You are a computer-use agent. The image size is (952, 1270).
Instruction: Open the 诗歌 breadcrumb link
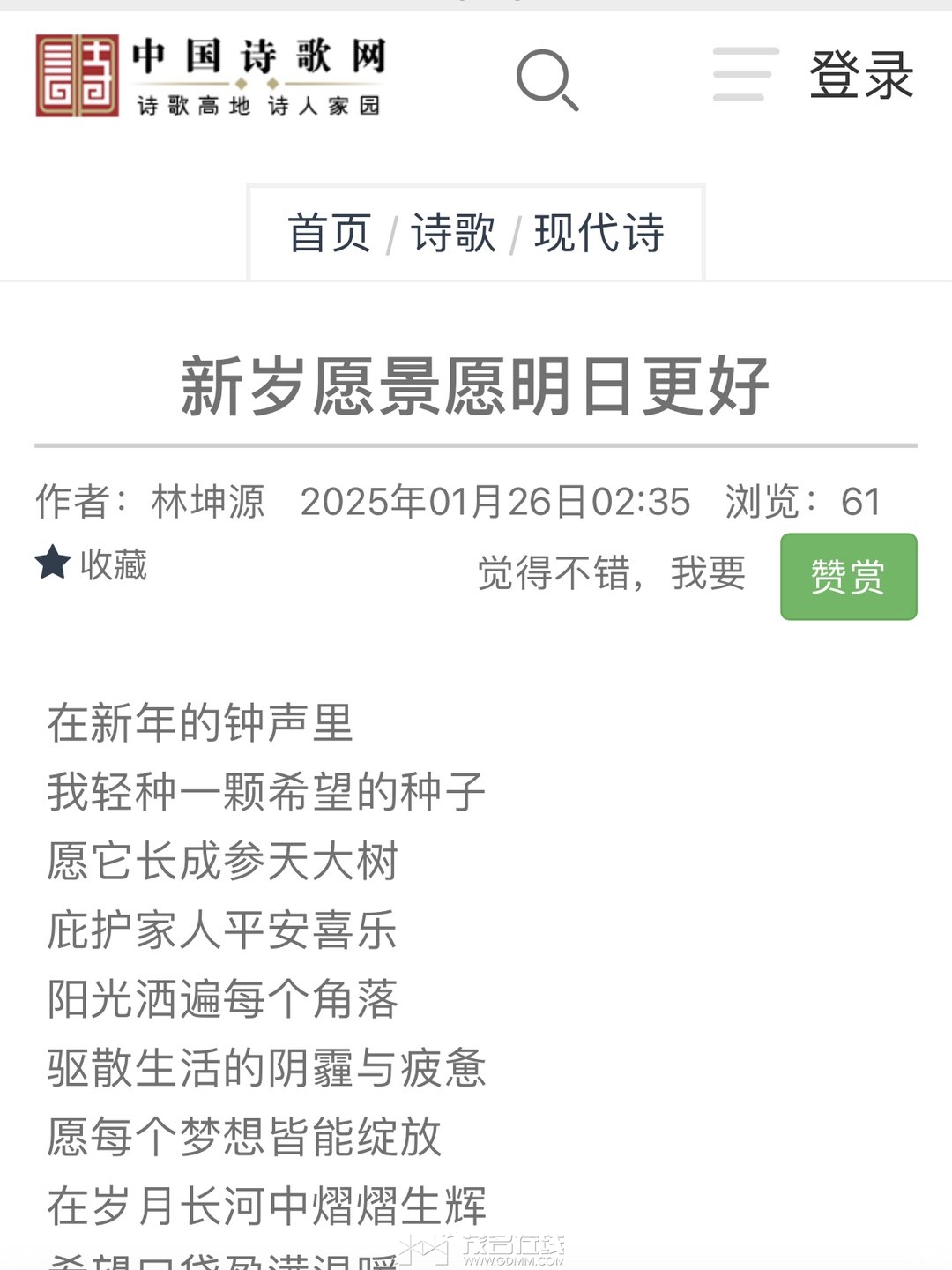click(453, 234)
